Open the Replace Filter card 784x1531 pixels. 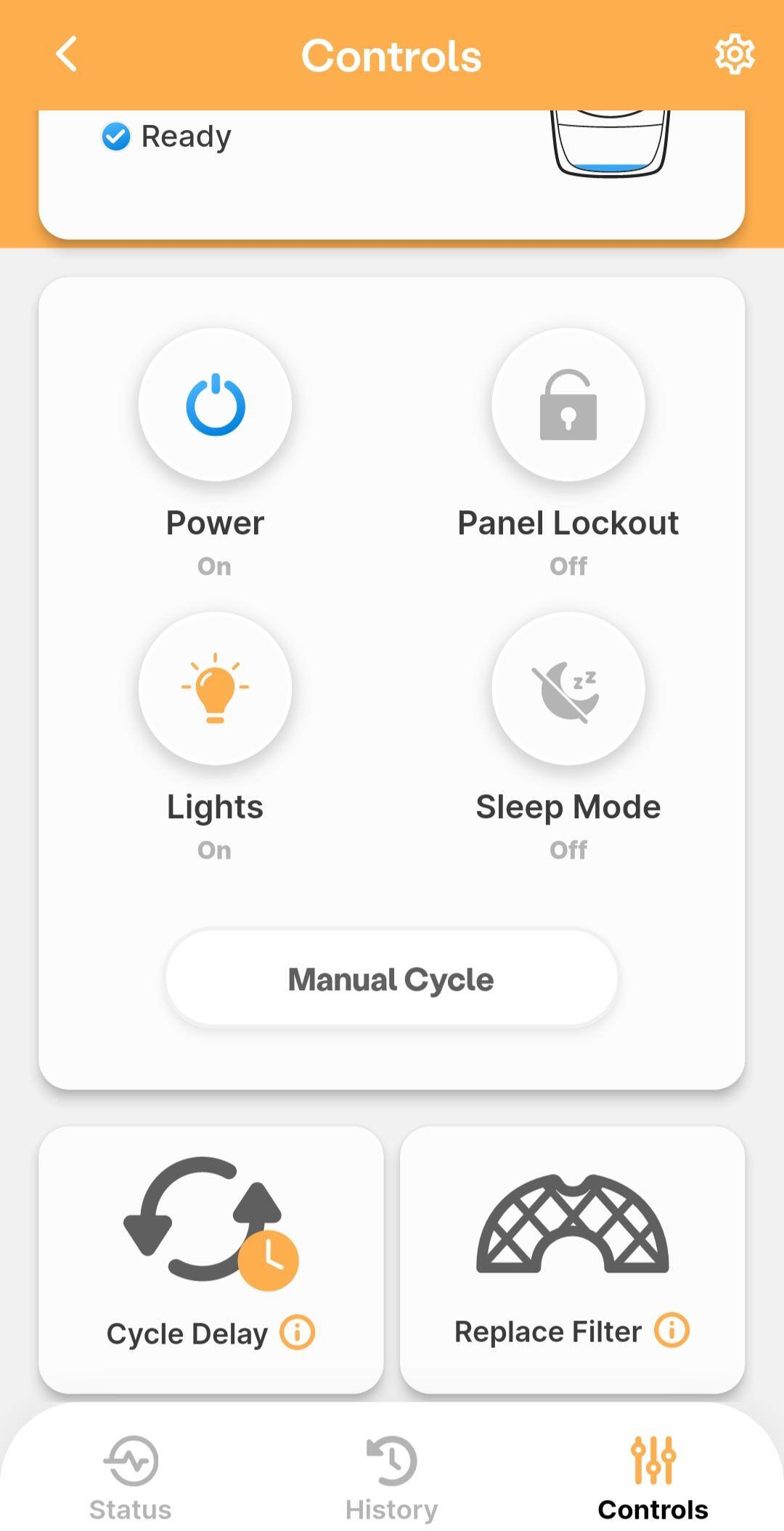pos(572,1234)
